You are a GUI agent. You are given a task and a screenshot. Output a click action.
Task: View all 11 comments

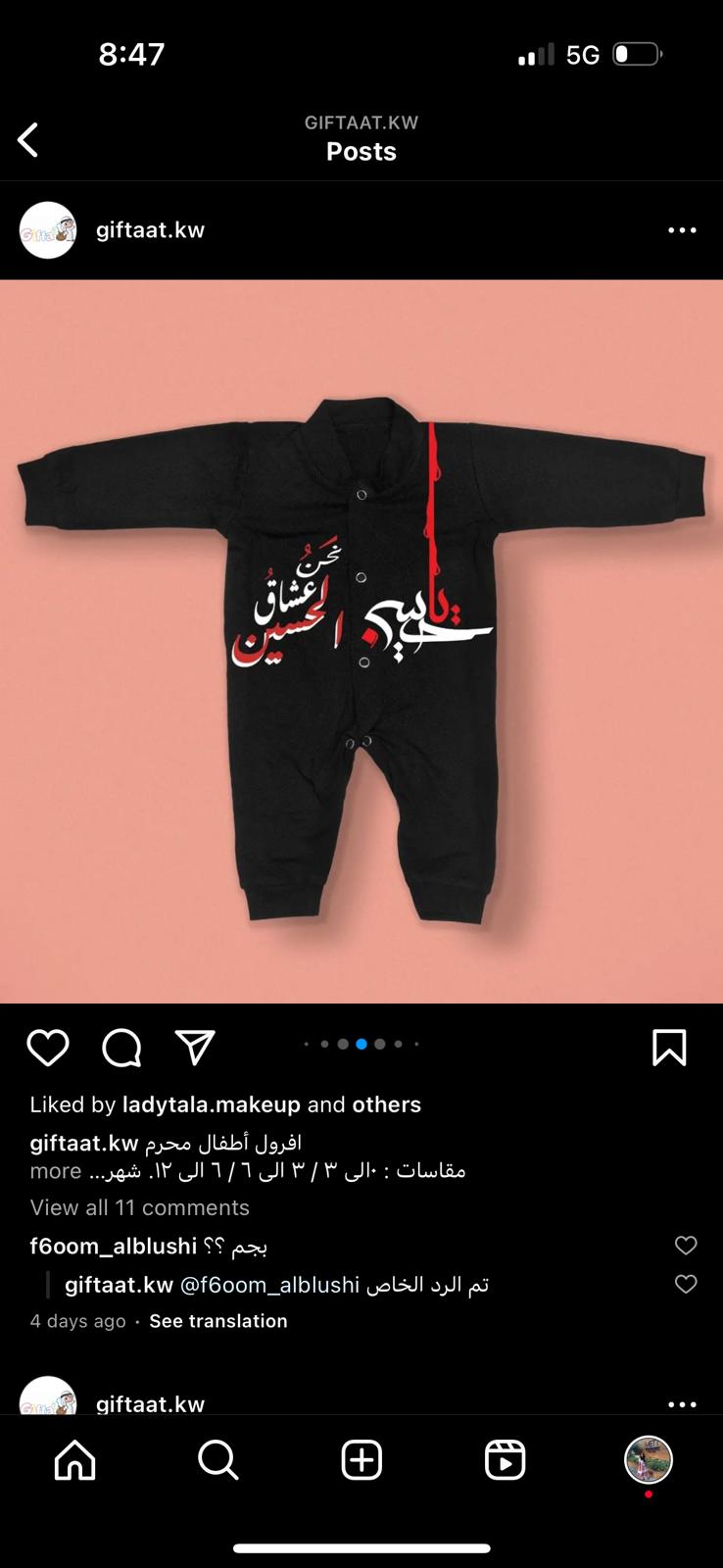click(140, 1207)
